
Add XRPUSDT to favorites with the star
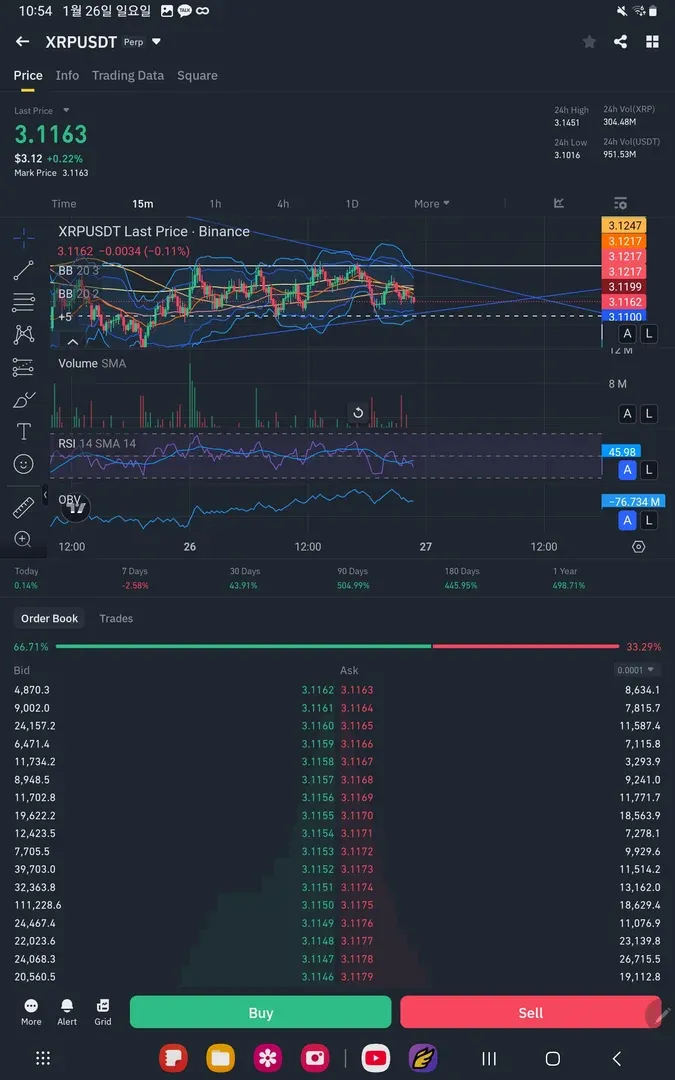click(589, 42)
